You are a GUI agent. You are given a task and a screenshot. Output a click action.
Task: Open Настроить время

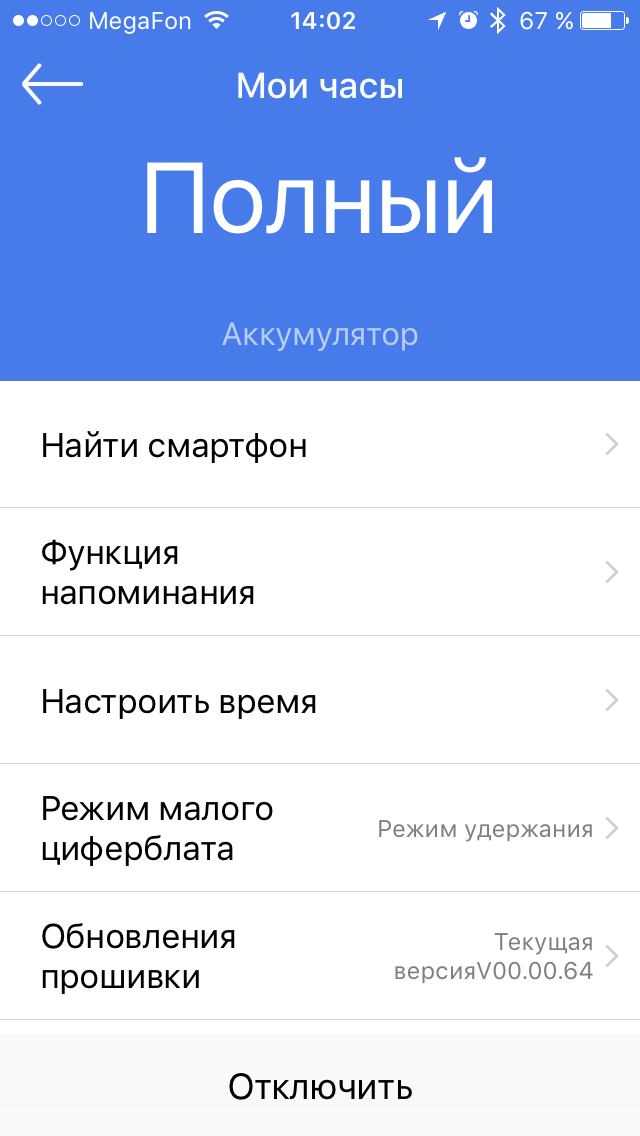tap(320, 700)
